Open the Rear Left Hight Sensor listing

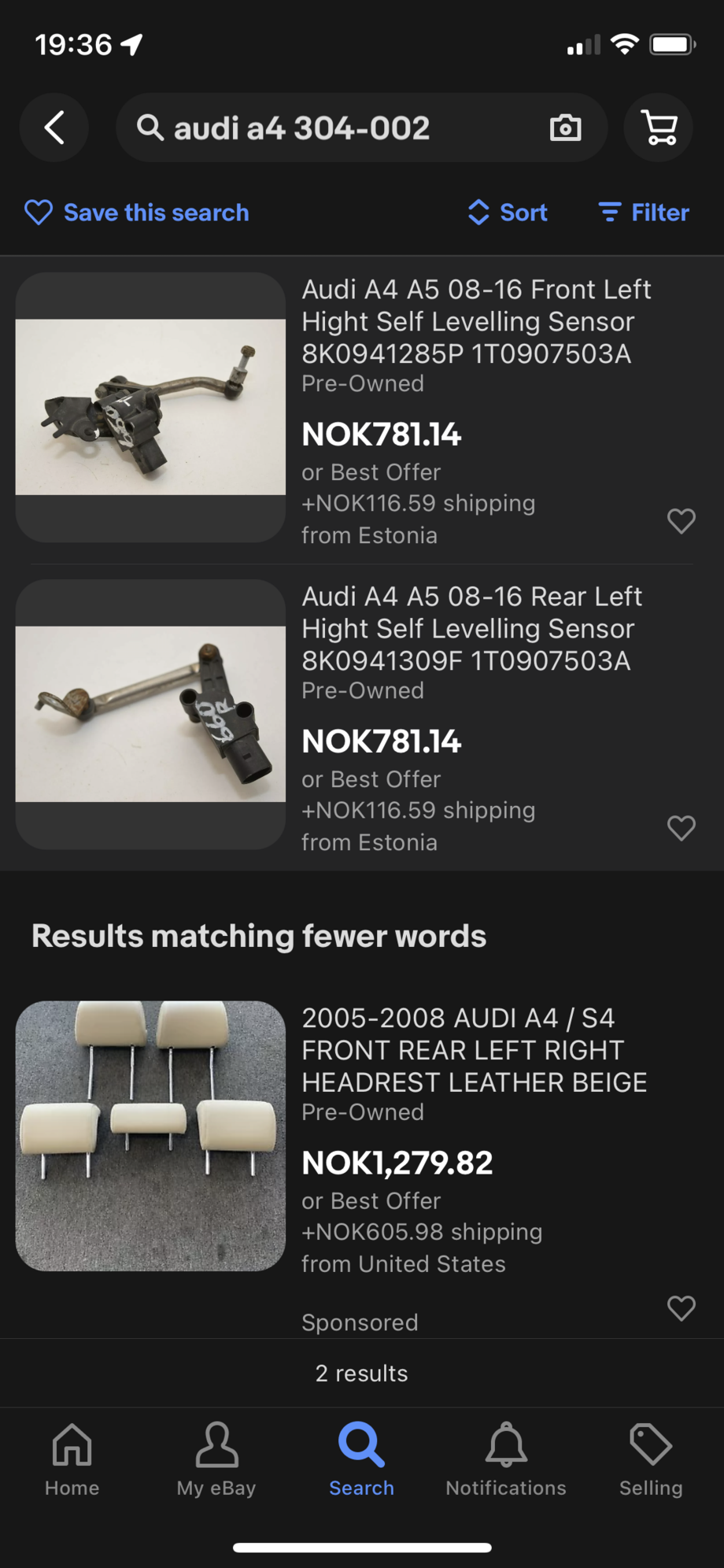pyautogui.click(x=471, y=628)
